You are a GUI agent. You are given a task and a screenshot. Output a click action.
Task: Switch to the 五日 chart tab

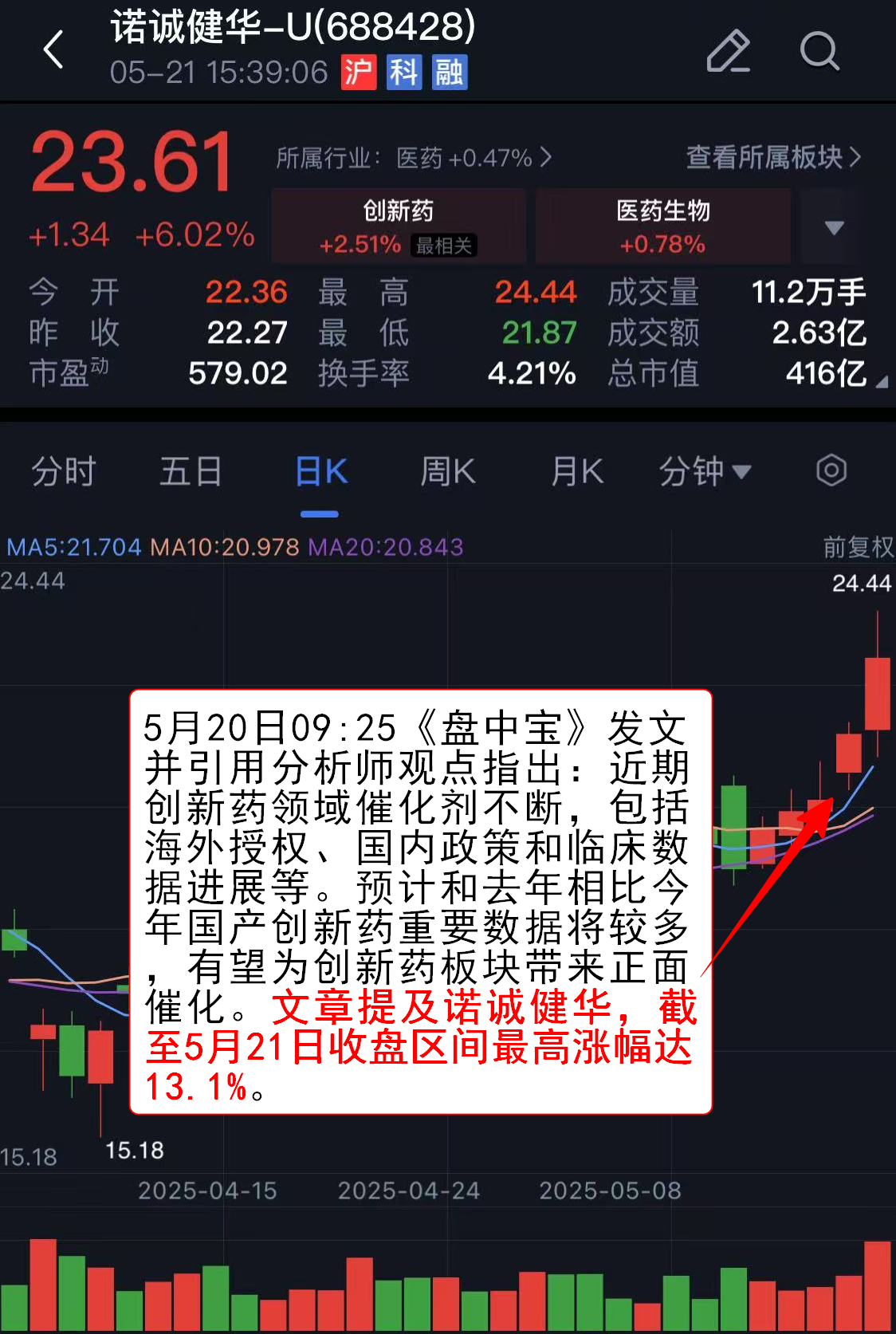pyautogui.click(x=191, y=471)
